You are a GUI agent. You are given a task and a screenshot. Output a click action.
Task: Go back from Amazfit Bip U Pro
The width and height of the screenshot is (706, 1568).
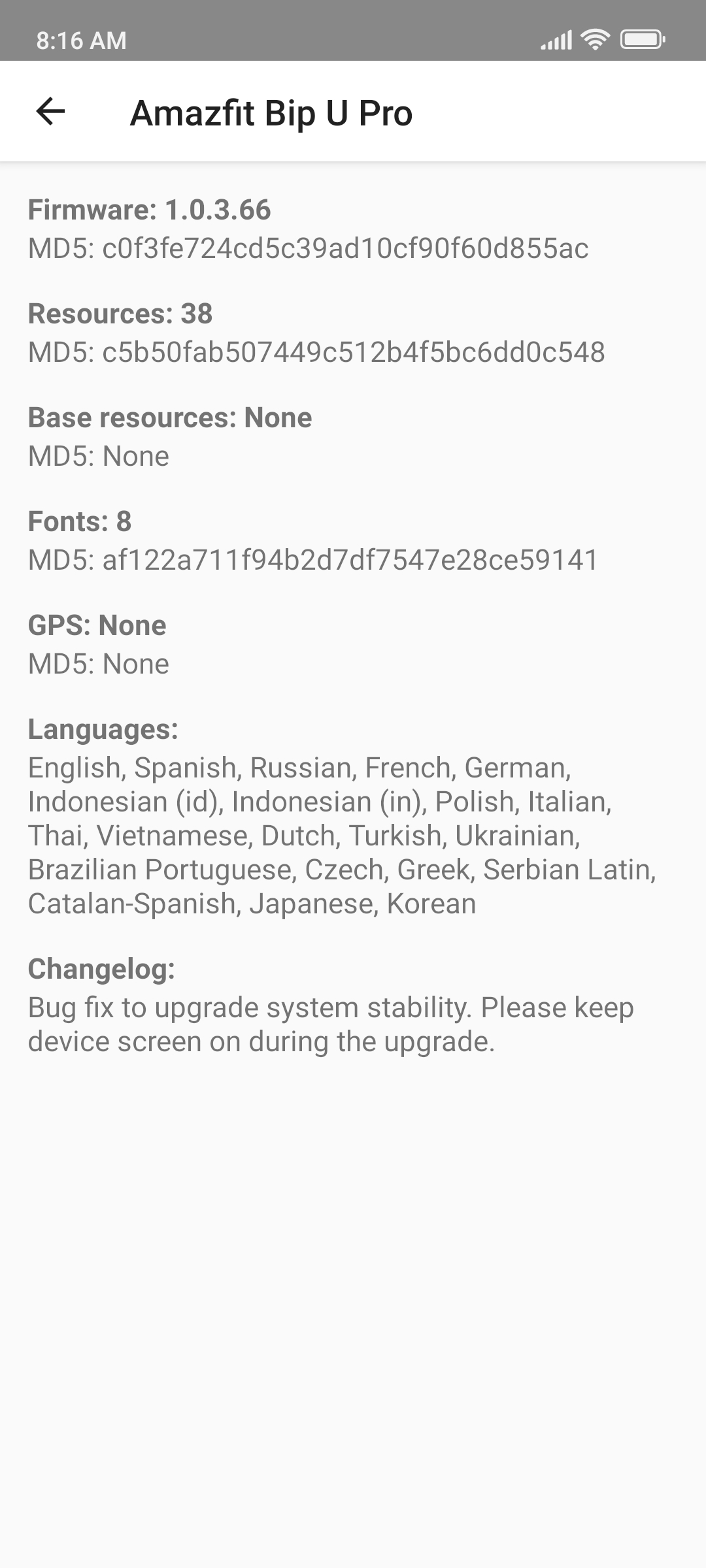tap(50, 112)
